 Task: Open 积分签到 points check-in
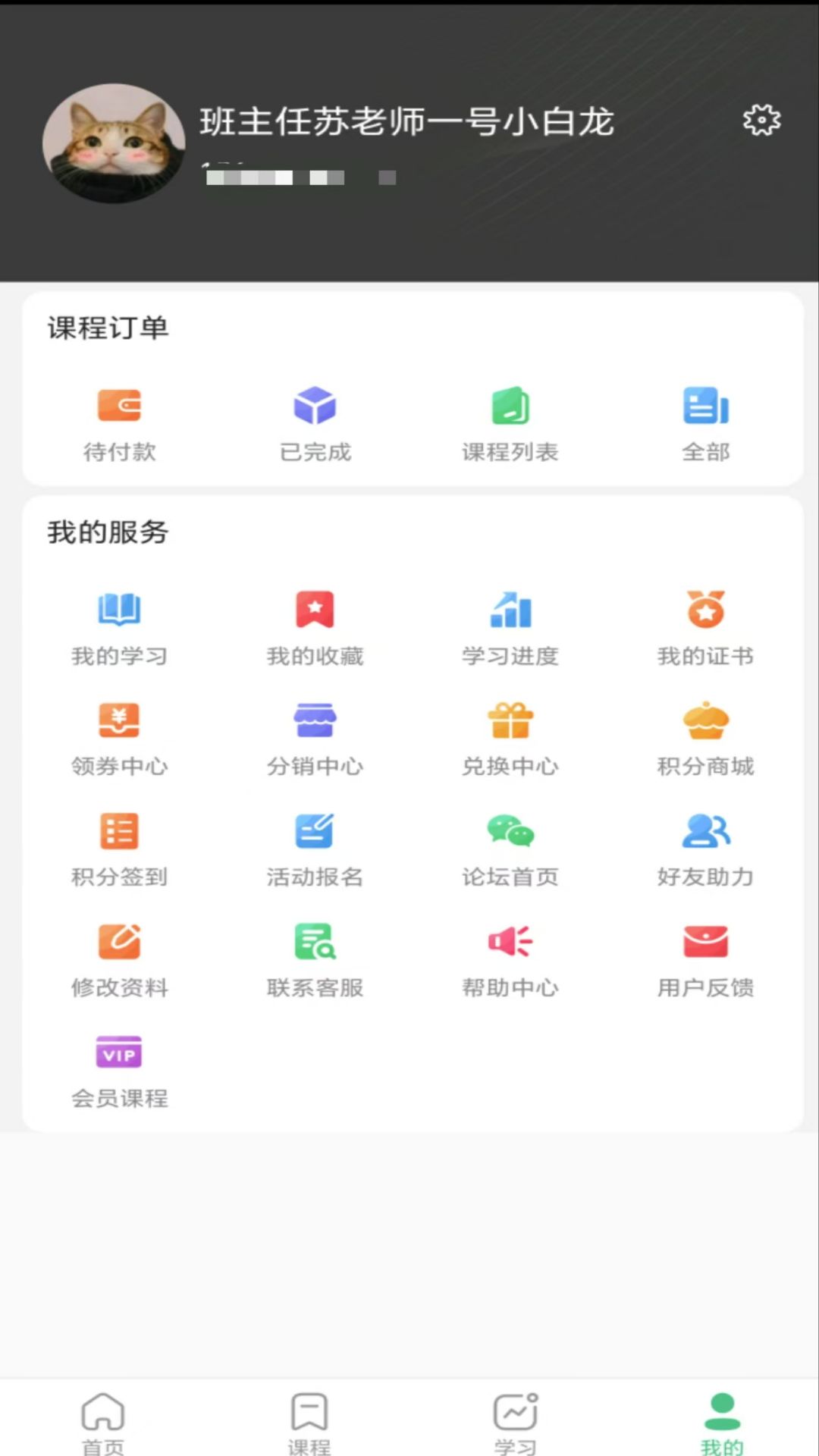[x=119, y=848]
